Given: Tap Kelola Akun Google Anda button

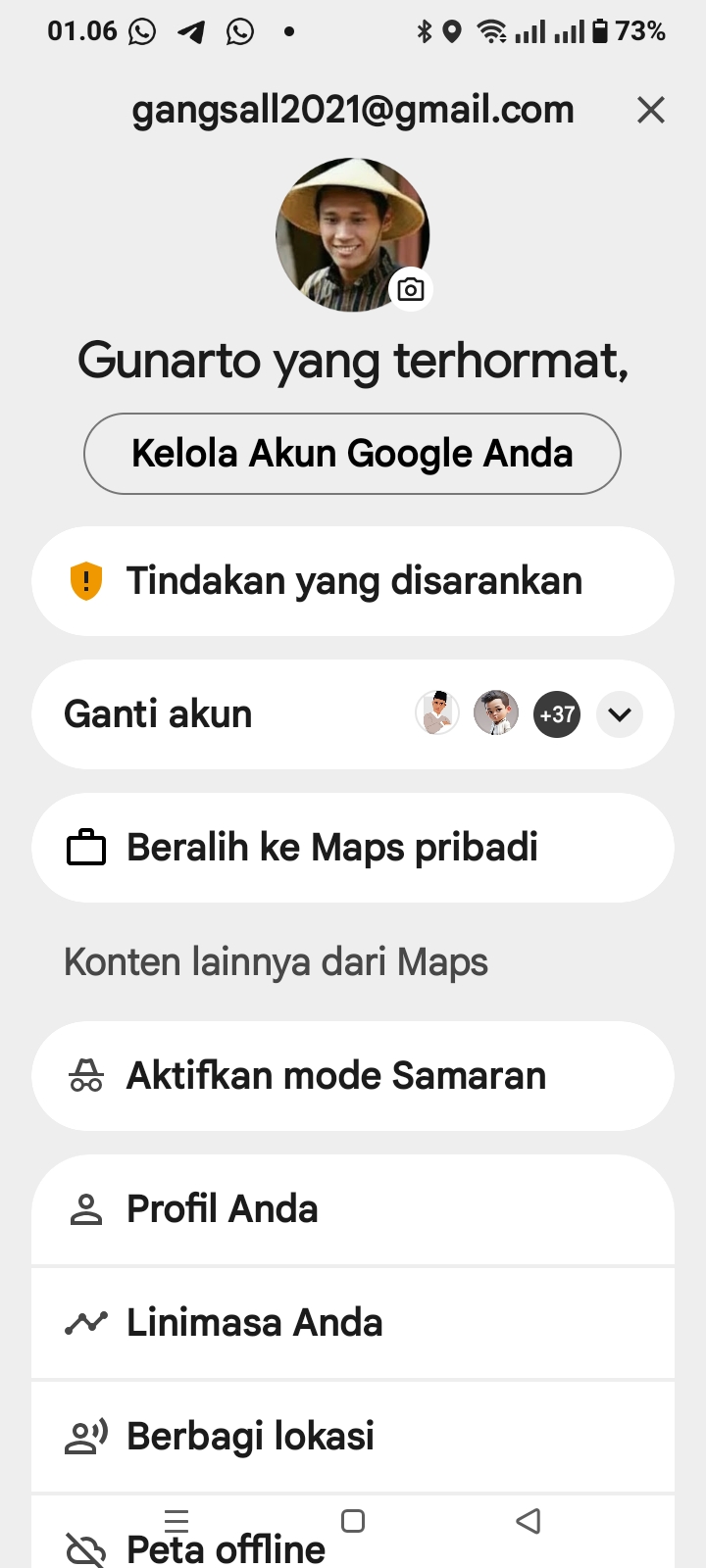Looking at the screenshot, I should tap(352, 454).
